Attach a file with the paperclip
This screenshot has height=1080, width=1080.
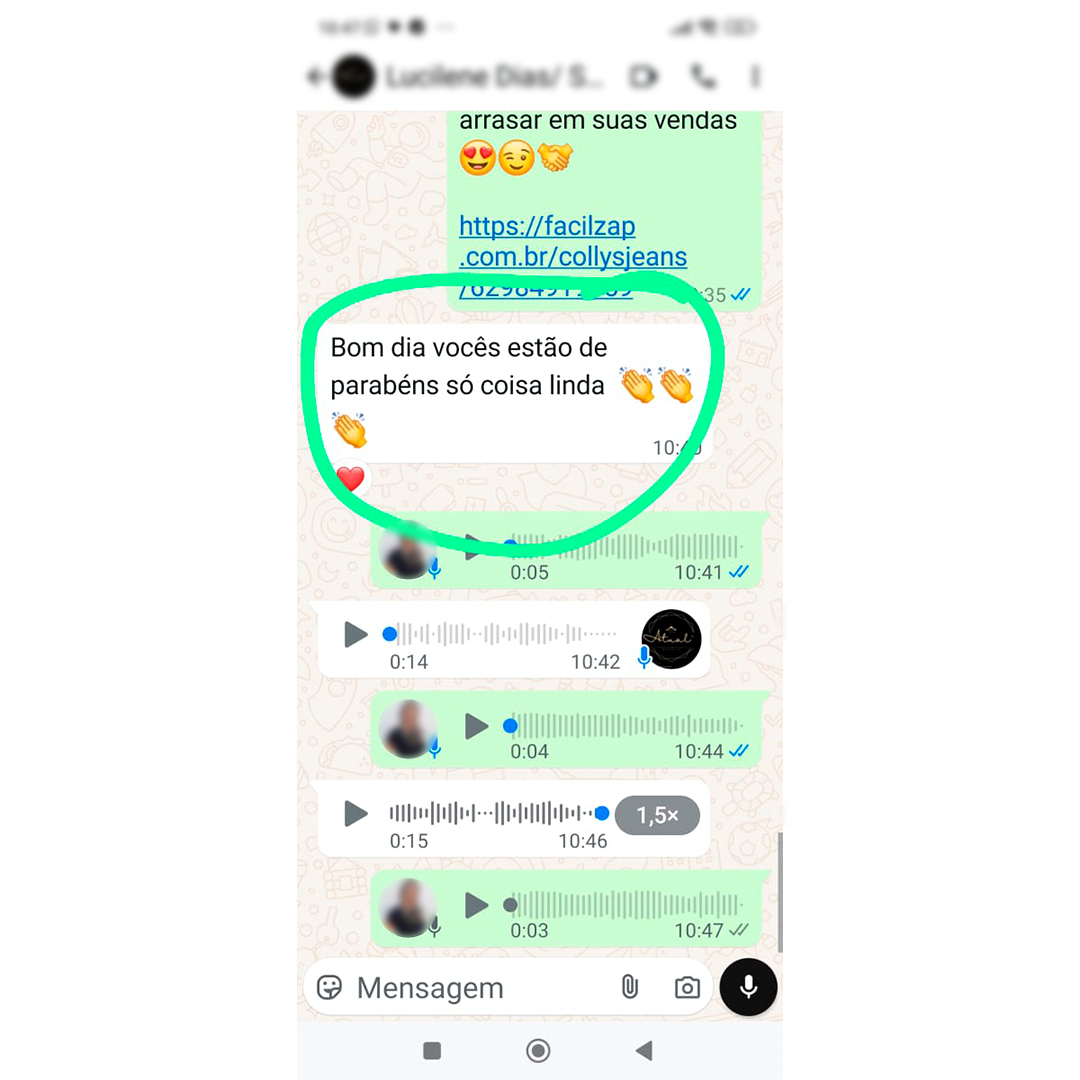(629, 988)
